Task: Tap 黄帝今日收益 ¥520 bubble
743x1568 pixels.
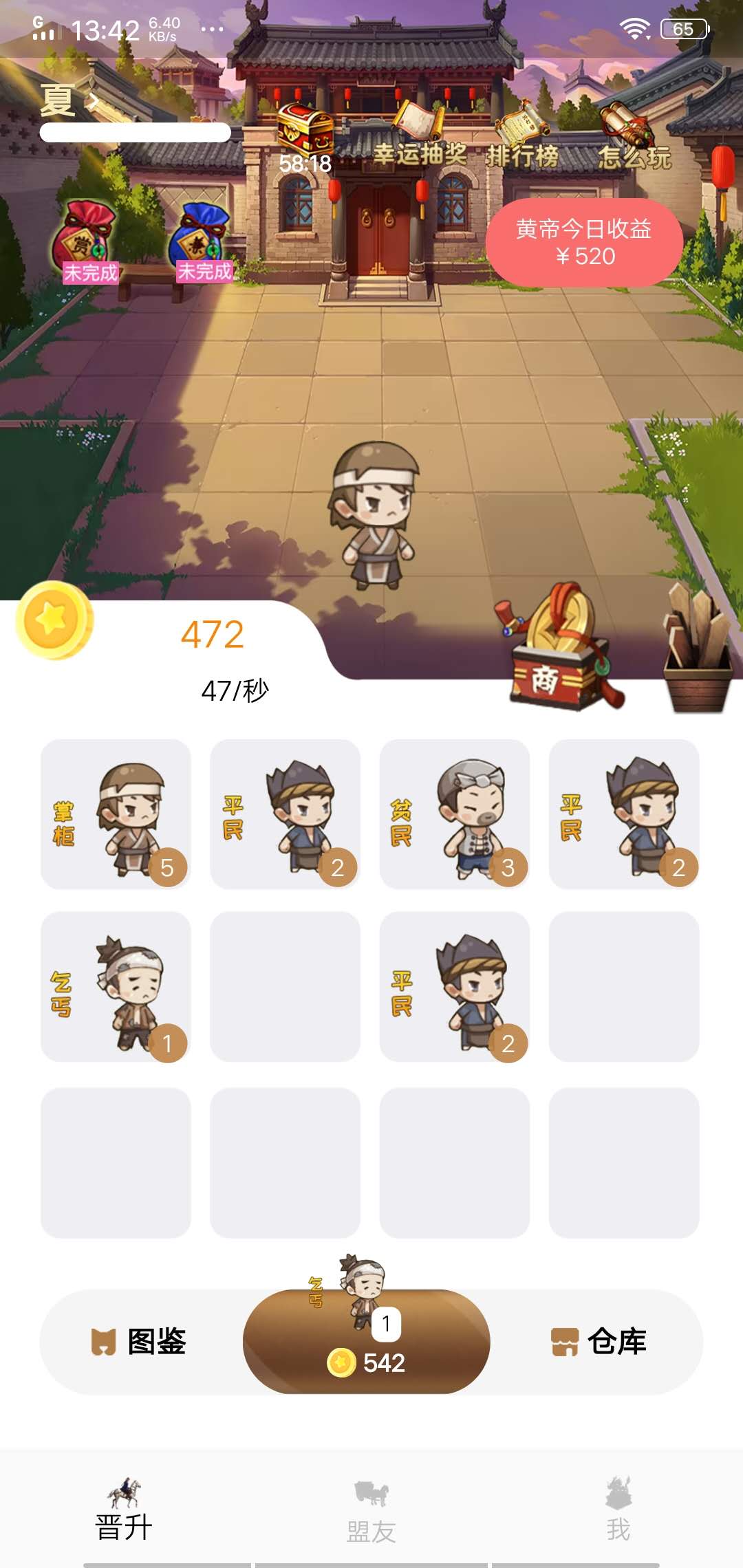Action: point(584,242)
